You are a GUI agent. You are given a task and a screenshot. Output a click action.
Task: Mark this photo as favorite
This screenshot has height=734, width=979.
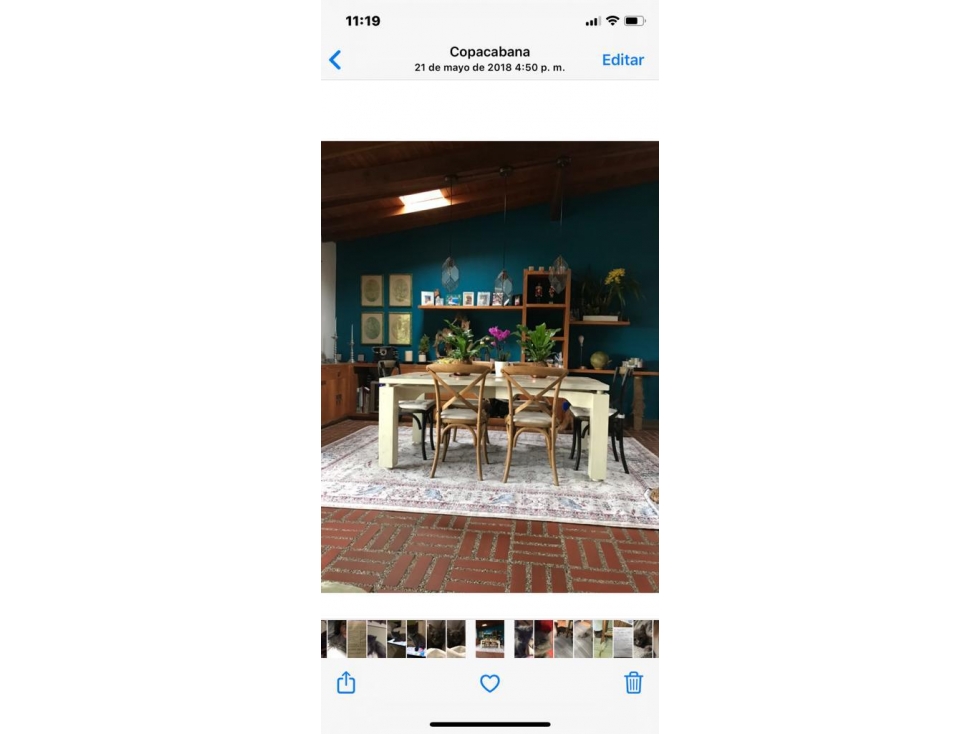(x=489, y=683)
